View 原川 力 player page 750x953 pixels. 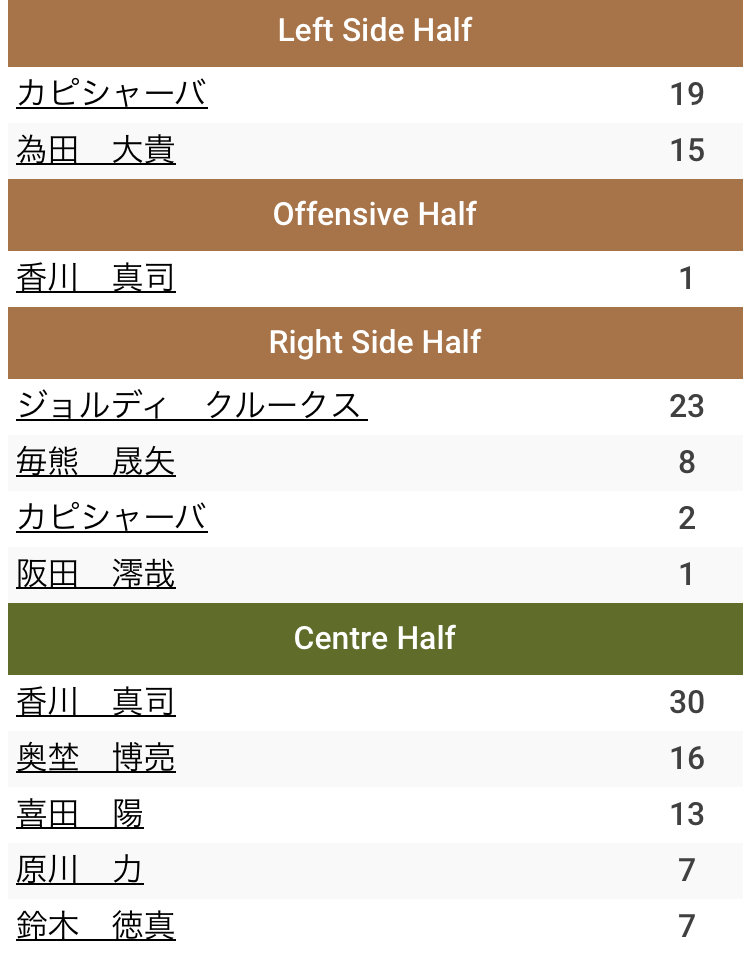80,870
